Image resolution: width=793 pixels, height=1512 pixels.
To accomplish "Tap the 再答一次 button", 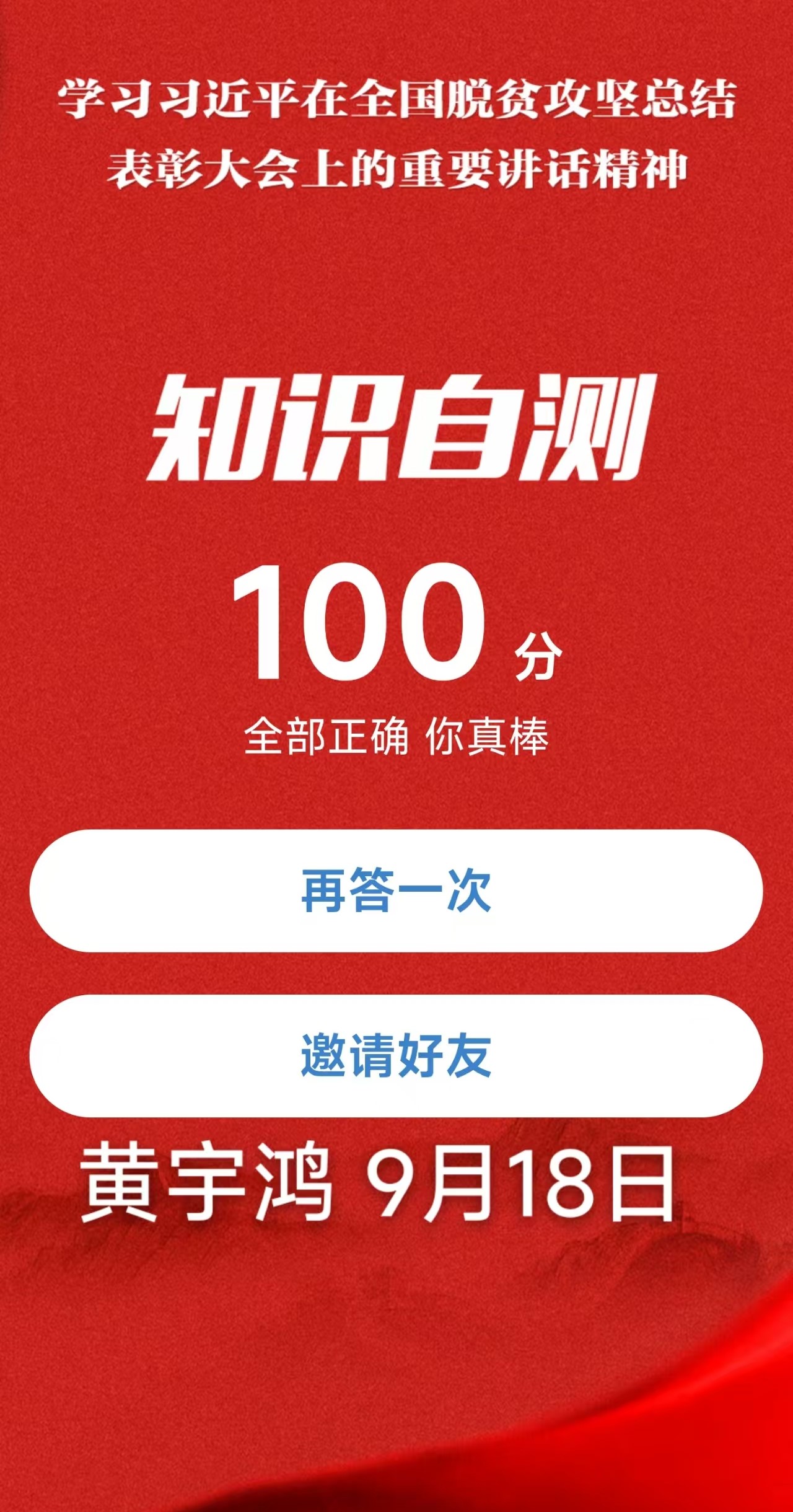I will (396, 891).
